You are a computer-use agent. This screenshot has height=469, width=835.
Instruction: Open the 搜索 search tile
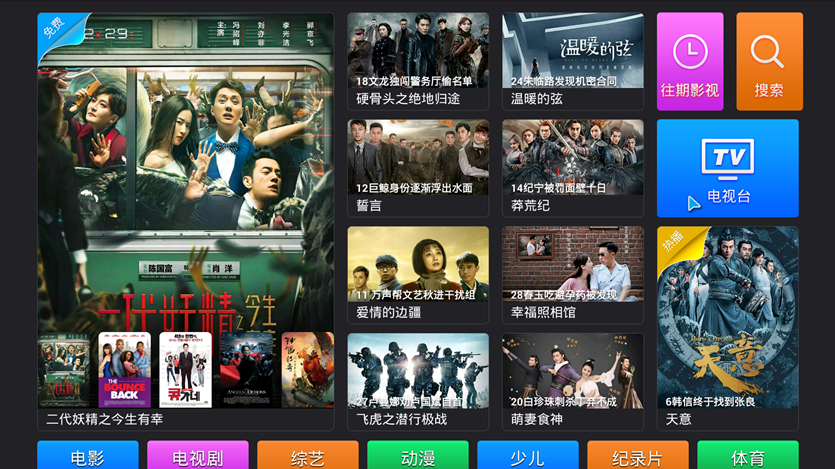pos(769,61)
